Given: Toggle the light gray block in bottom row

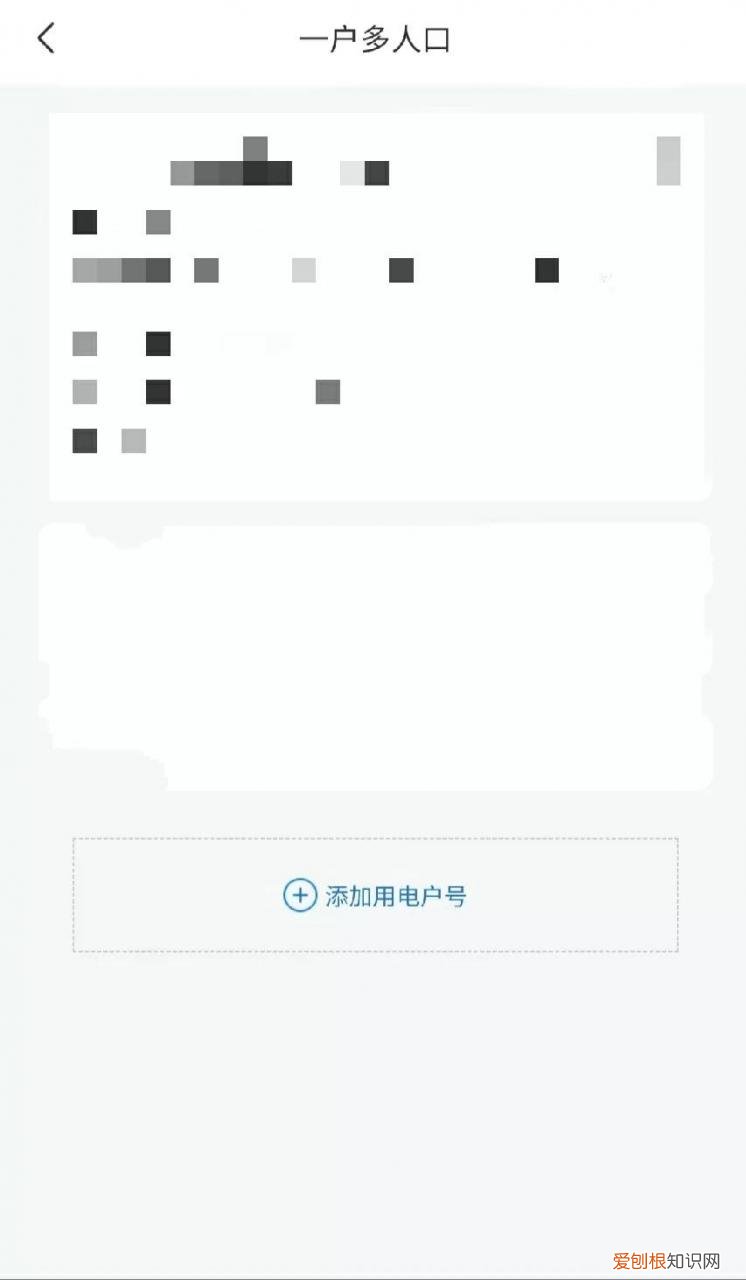Looking at the screenshot, I should 133,440.
